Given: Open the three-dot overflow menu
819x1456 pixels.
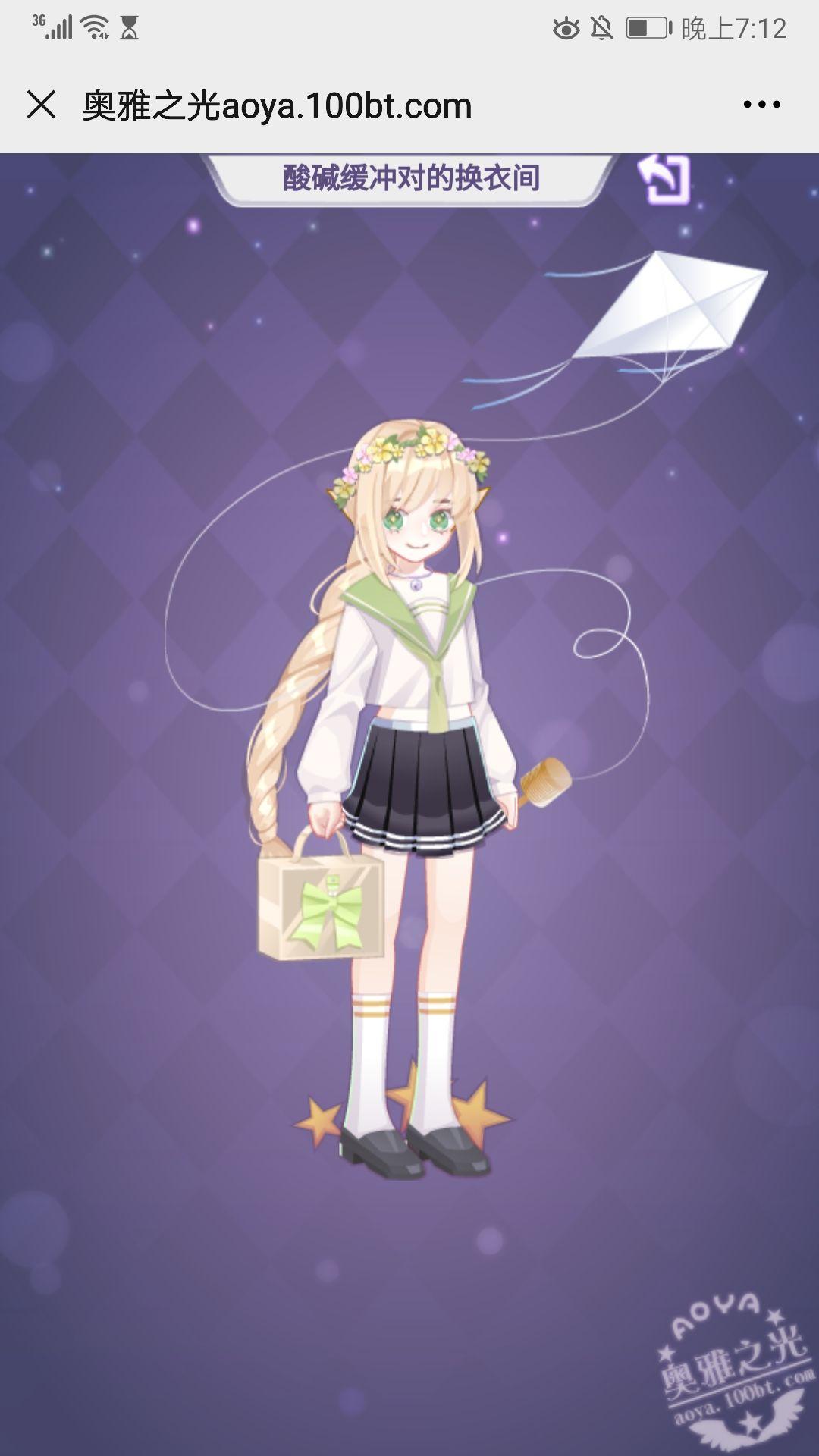Looking at the screenshot, I should [x=761, y=105].
